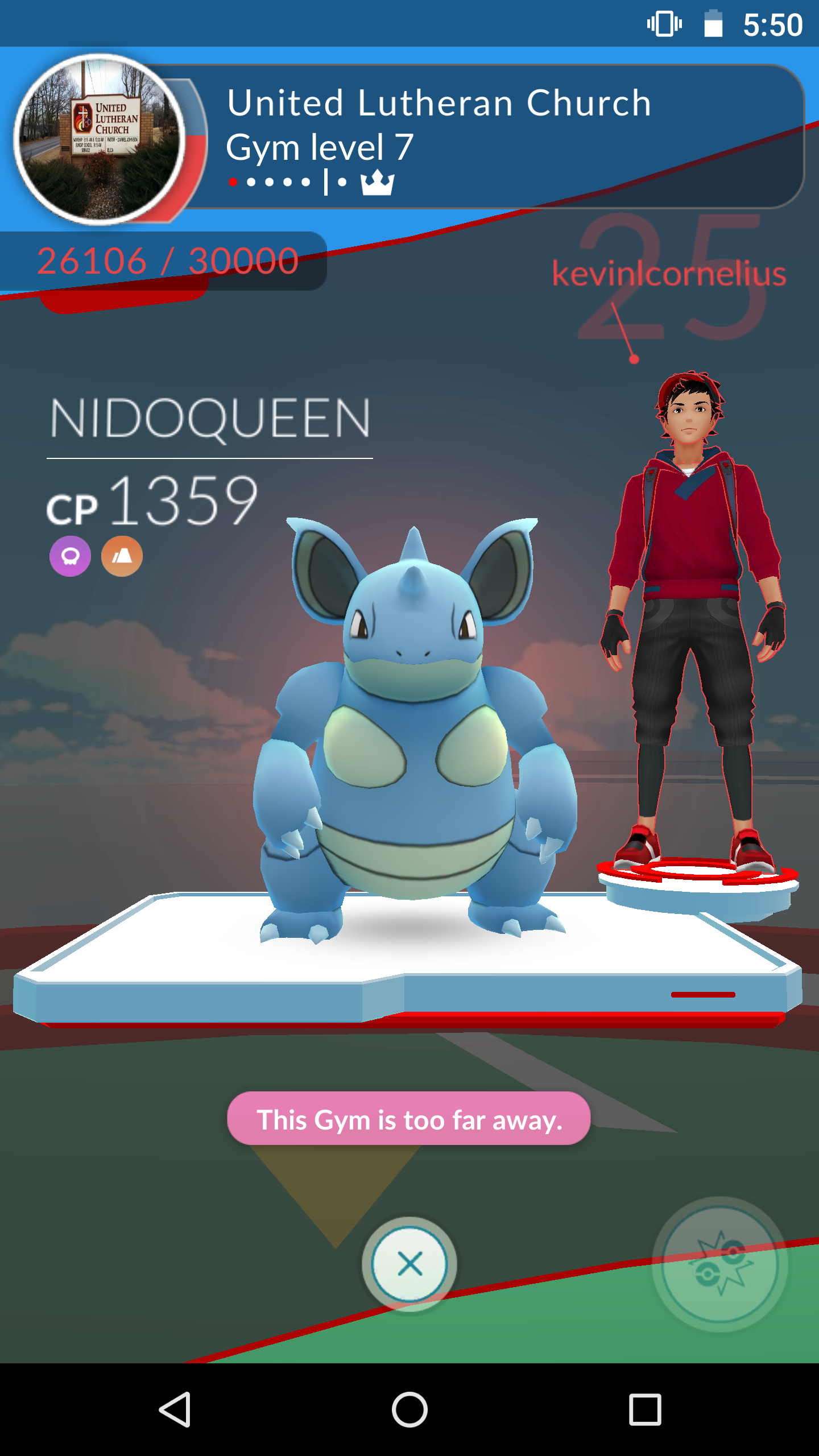Tap the gym battle button
Screen dimensions: 819x1456
720,1264
